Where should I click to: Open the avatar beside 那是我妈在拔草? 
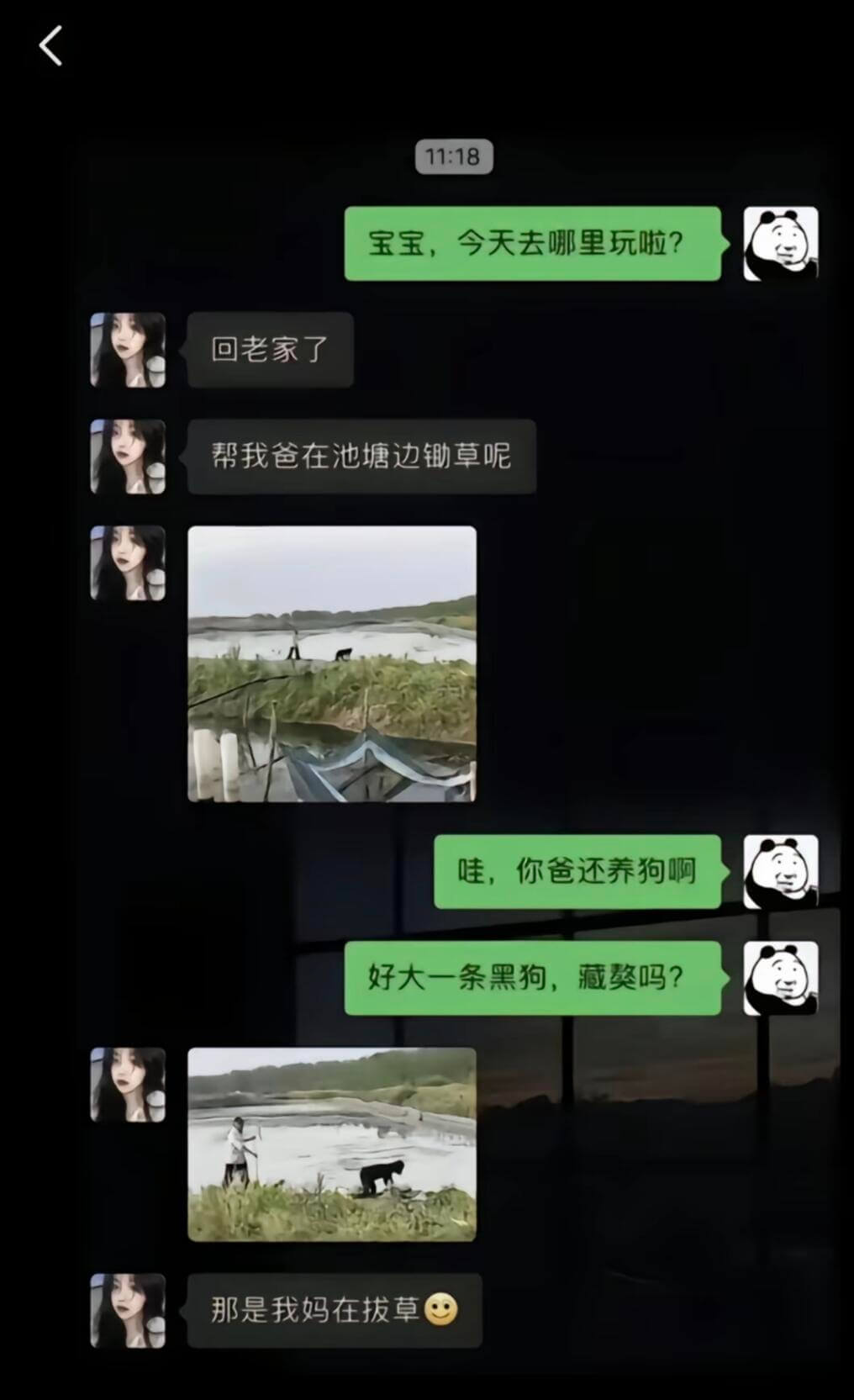pyautogui.click(x=127, y=1313)
